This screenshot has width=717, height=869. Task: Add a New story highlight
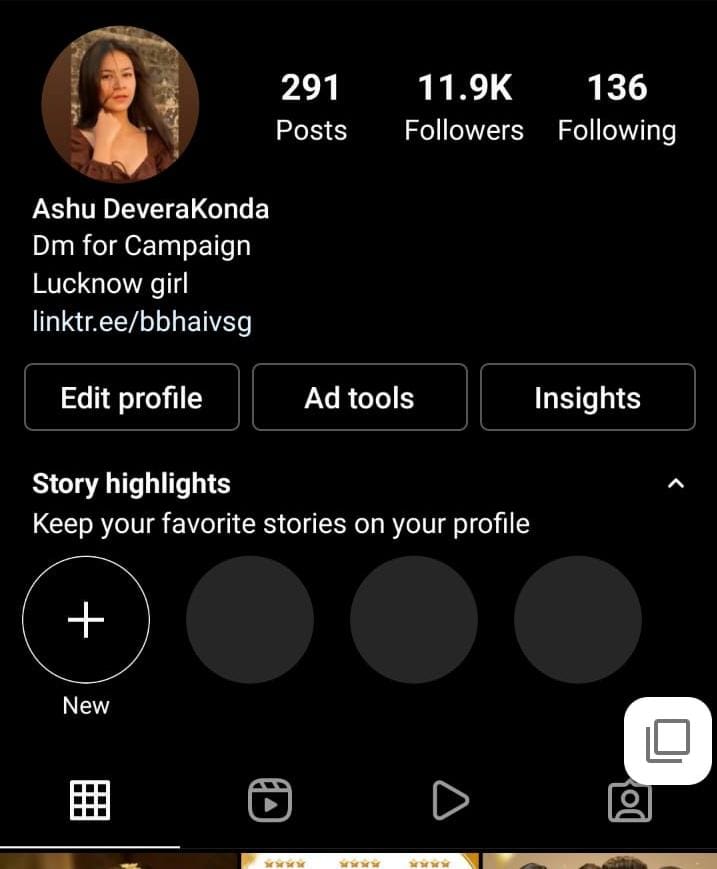pyautogui.click(x=86, y=620)
